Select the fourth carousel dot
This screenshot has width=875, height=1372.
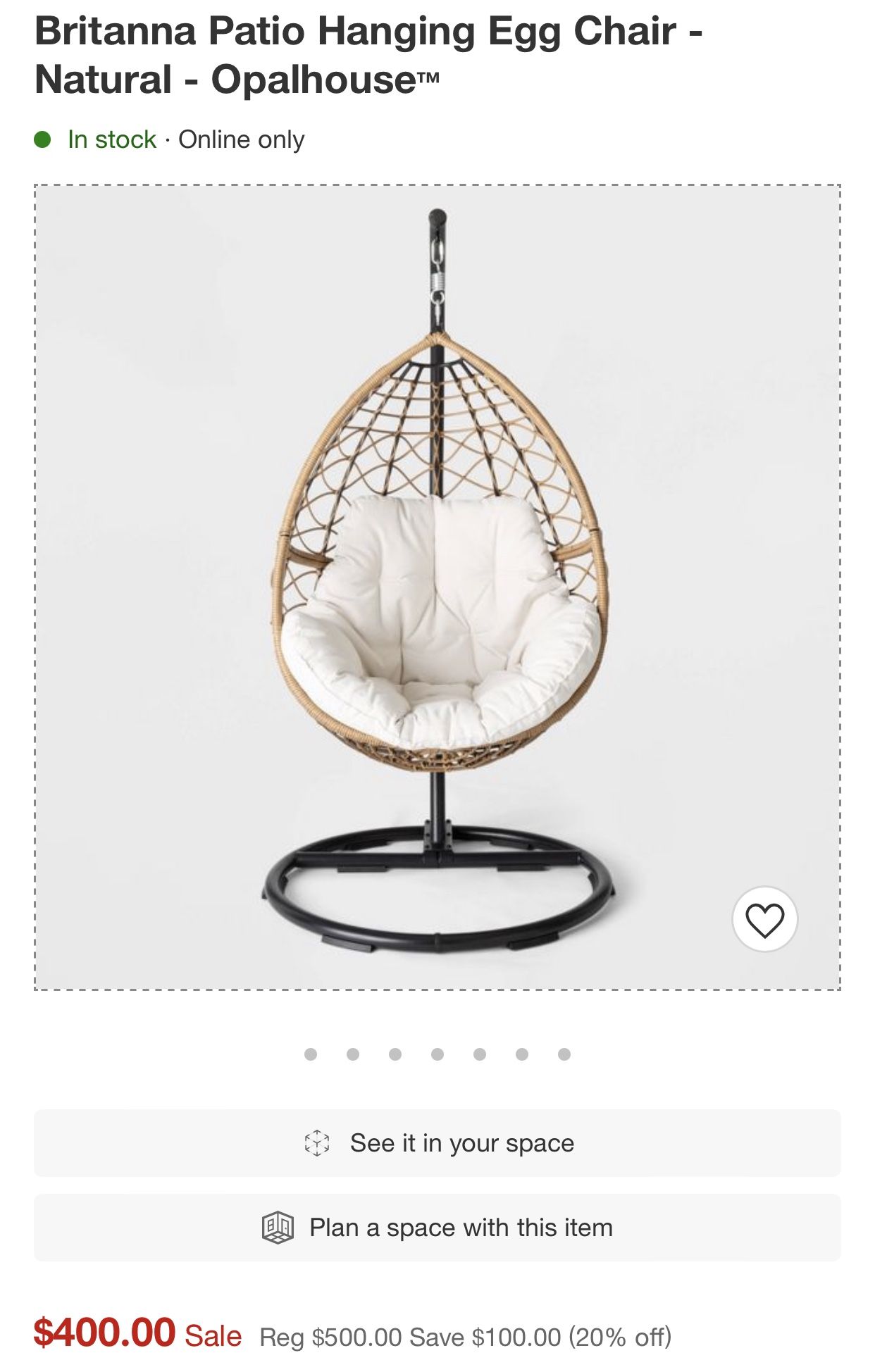(437, 1055)
